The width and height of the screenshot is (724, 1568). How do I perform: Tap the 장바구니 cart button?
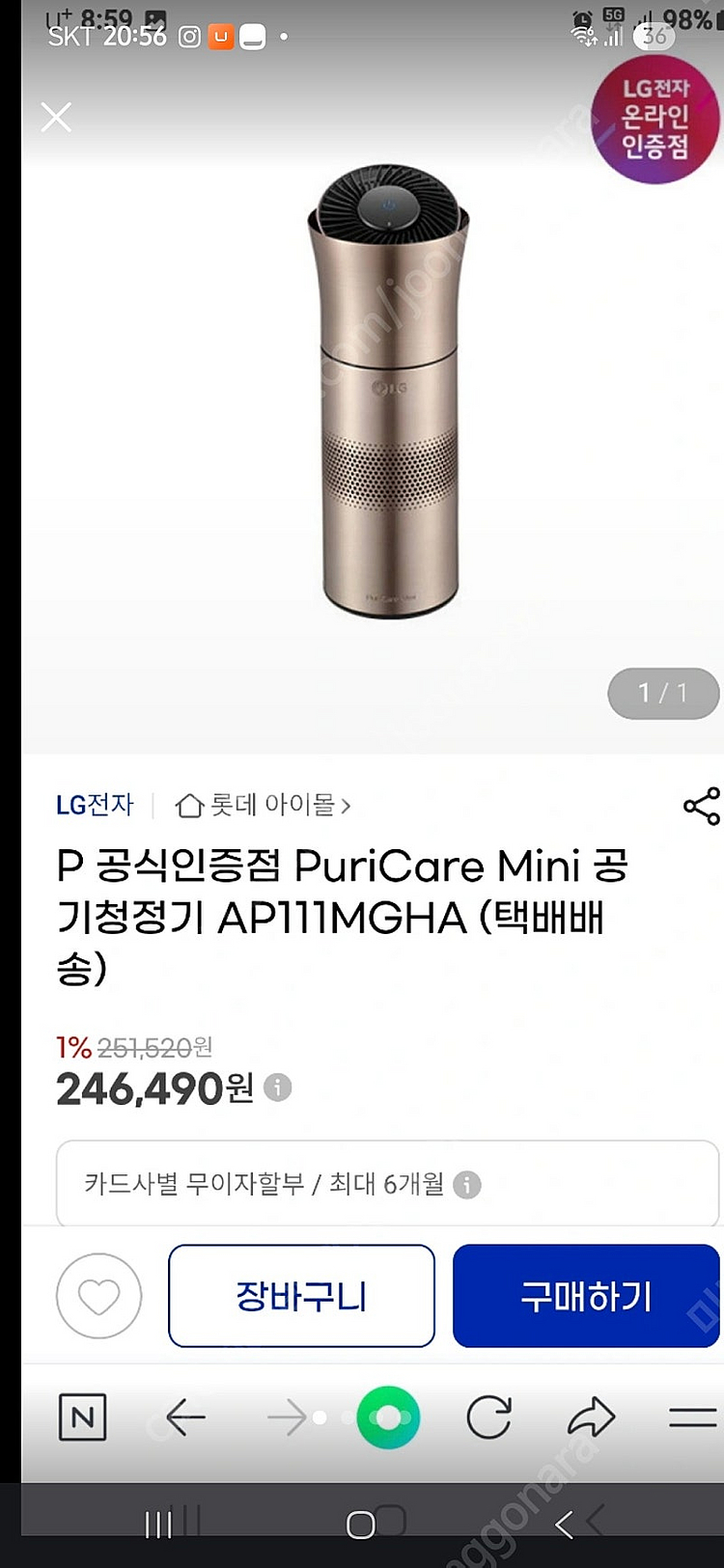[x=300, y=1296]
